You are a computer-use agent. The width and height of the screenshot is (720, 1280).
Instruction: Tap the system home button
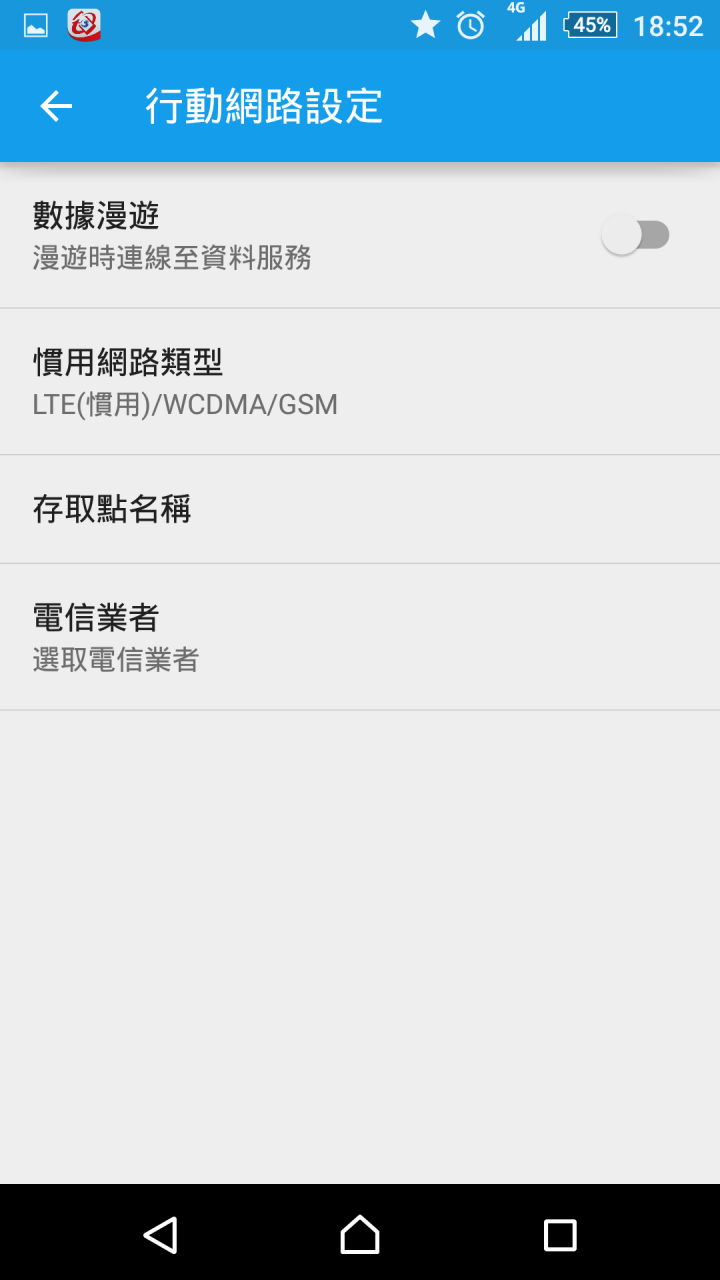[360, 1235]
